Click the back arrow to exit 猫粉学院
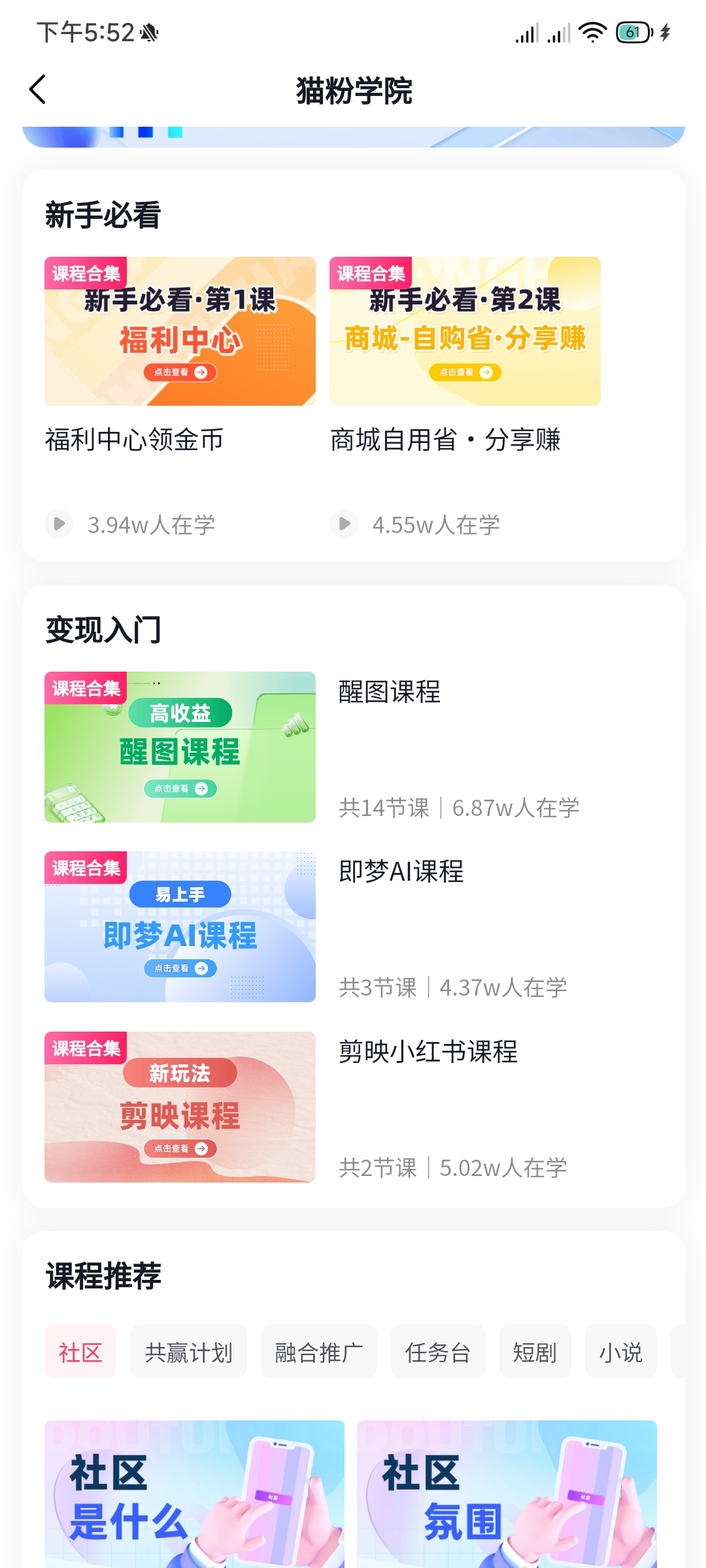706x1568 pixels. 37,90
